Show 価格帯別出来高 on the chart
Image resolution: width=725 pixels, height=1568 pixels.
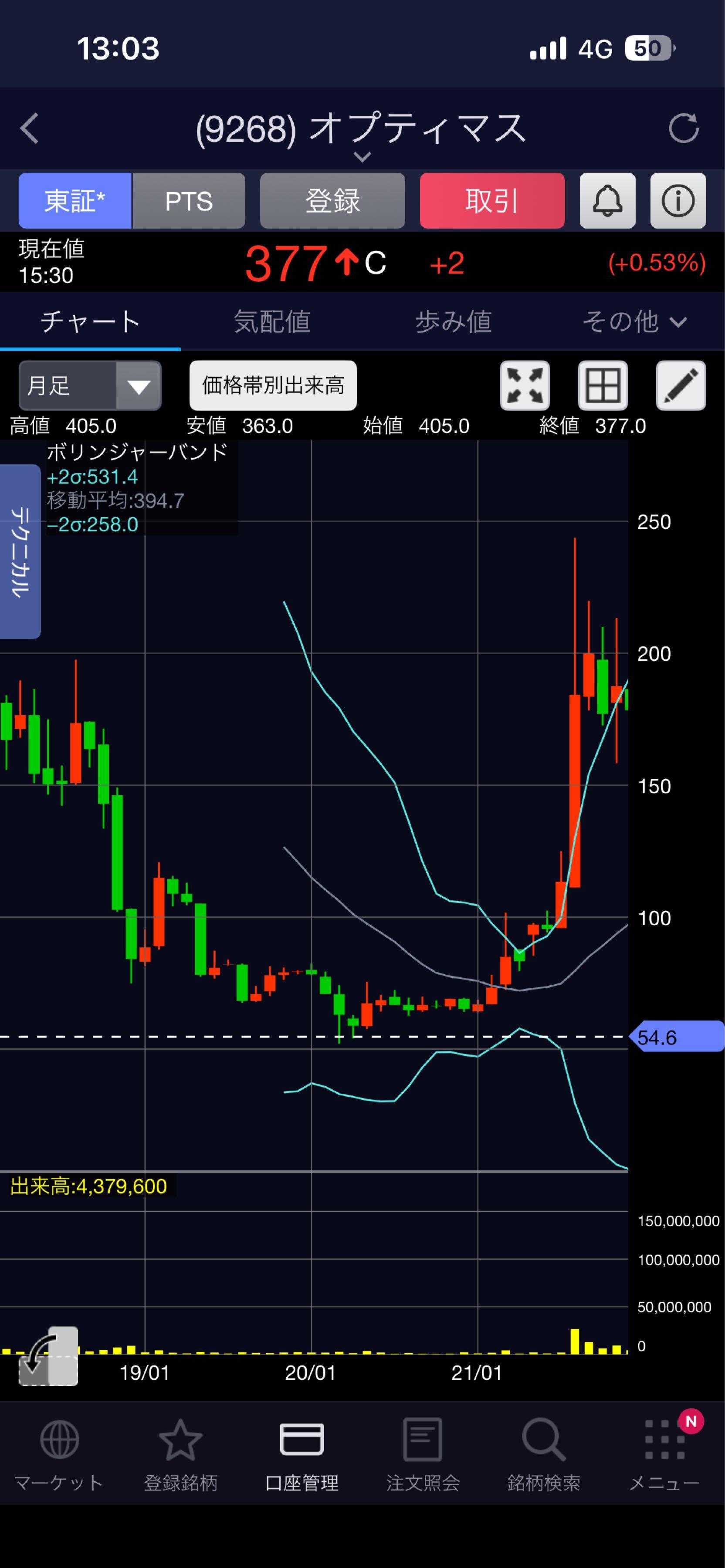(273, 385)
